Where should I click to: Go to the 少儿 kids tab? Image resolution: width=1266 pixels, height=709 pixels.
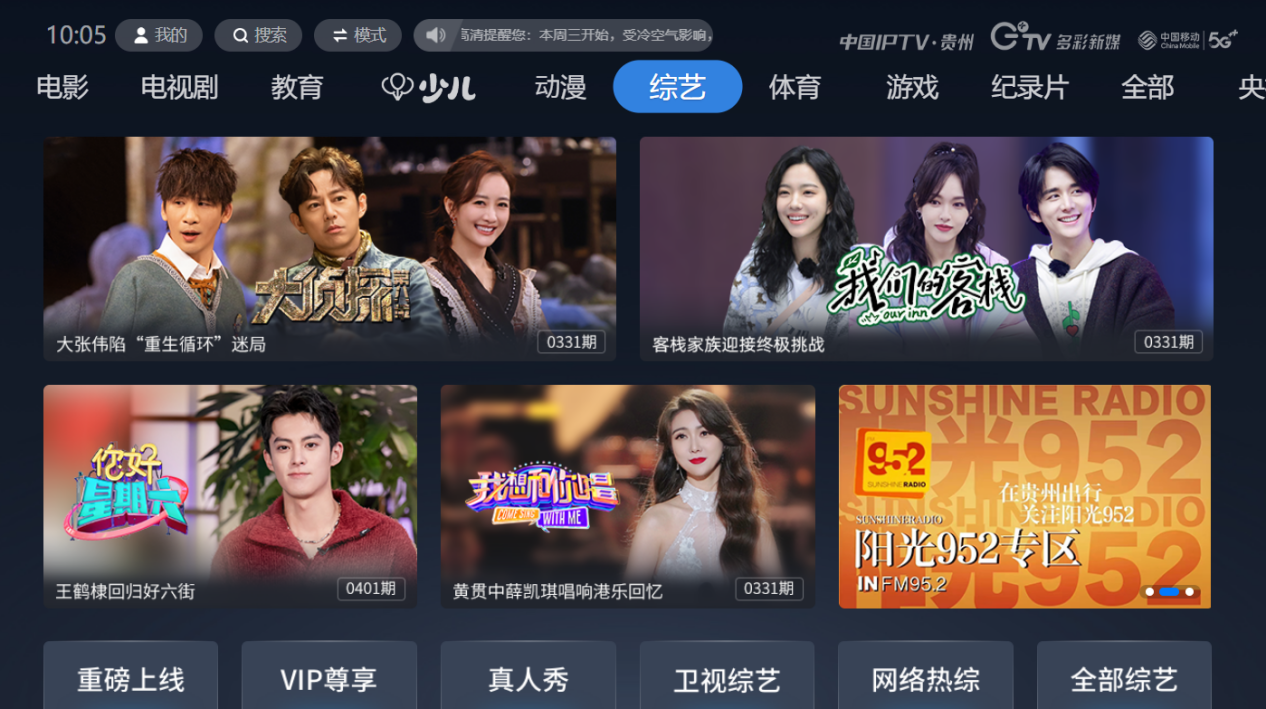[428, 88]
